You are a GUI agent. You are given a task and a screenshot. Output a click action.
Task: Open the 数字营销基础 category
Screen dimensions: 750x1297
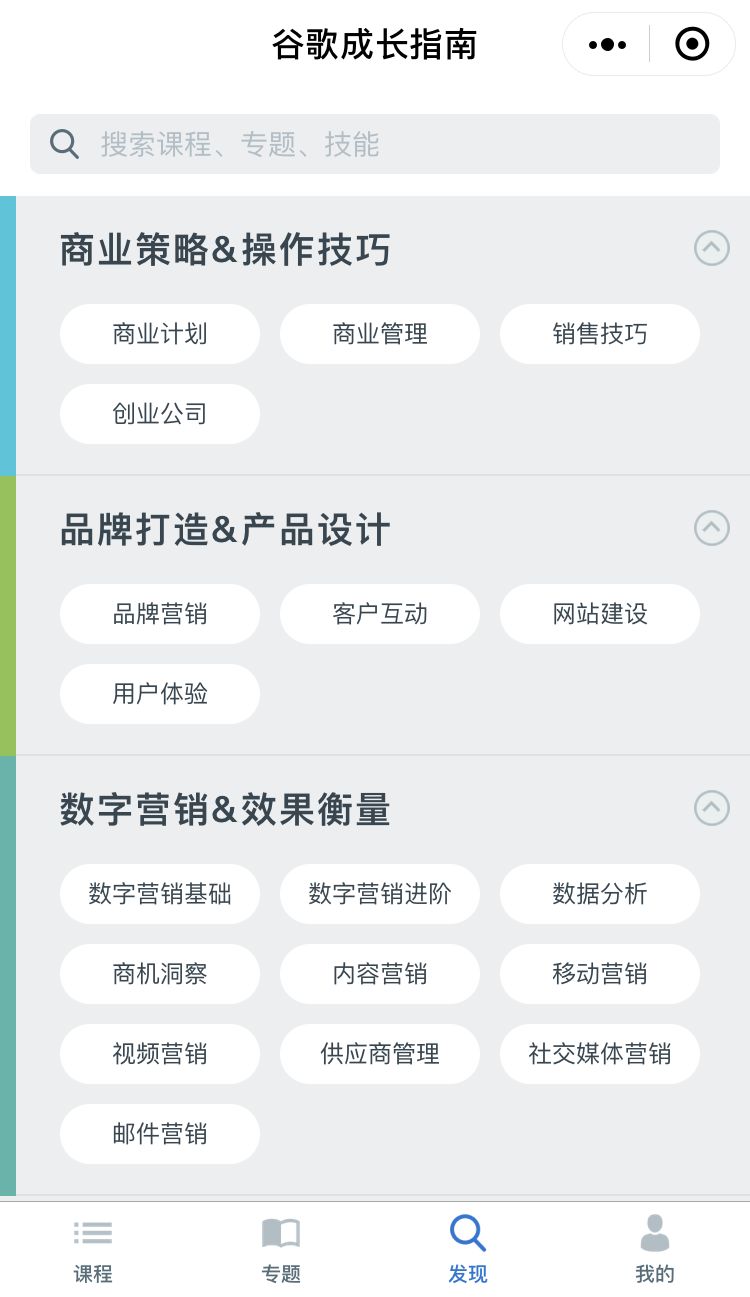coord(160,894)
